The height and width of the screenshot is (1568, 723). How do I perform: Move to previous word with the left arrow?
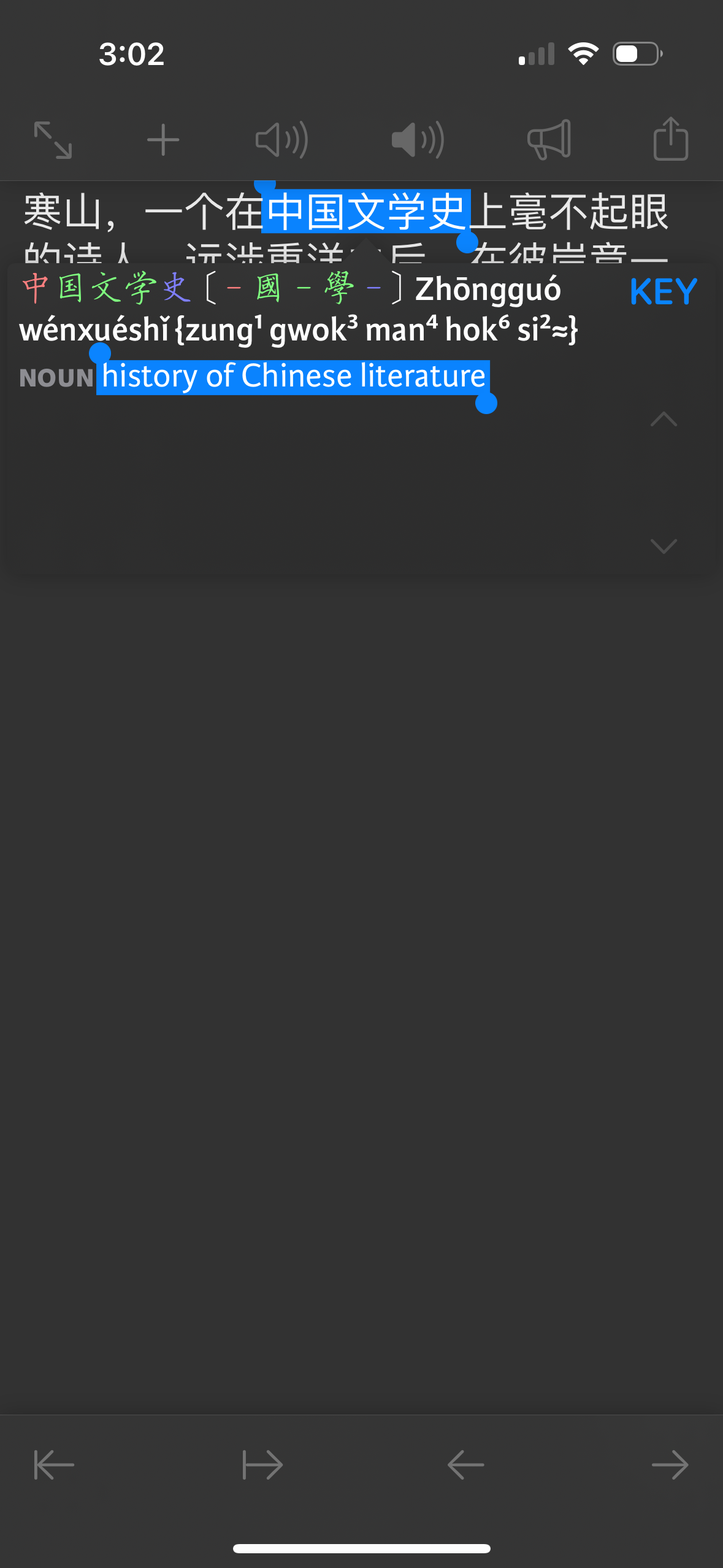pos(466,1465)
